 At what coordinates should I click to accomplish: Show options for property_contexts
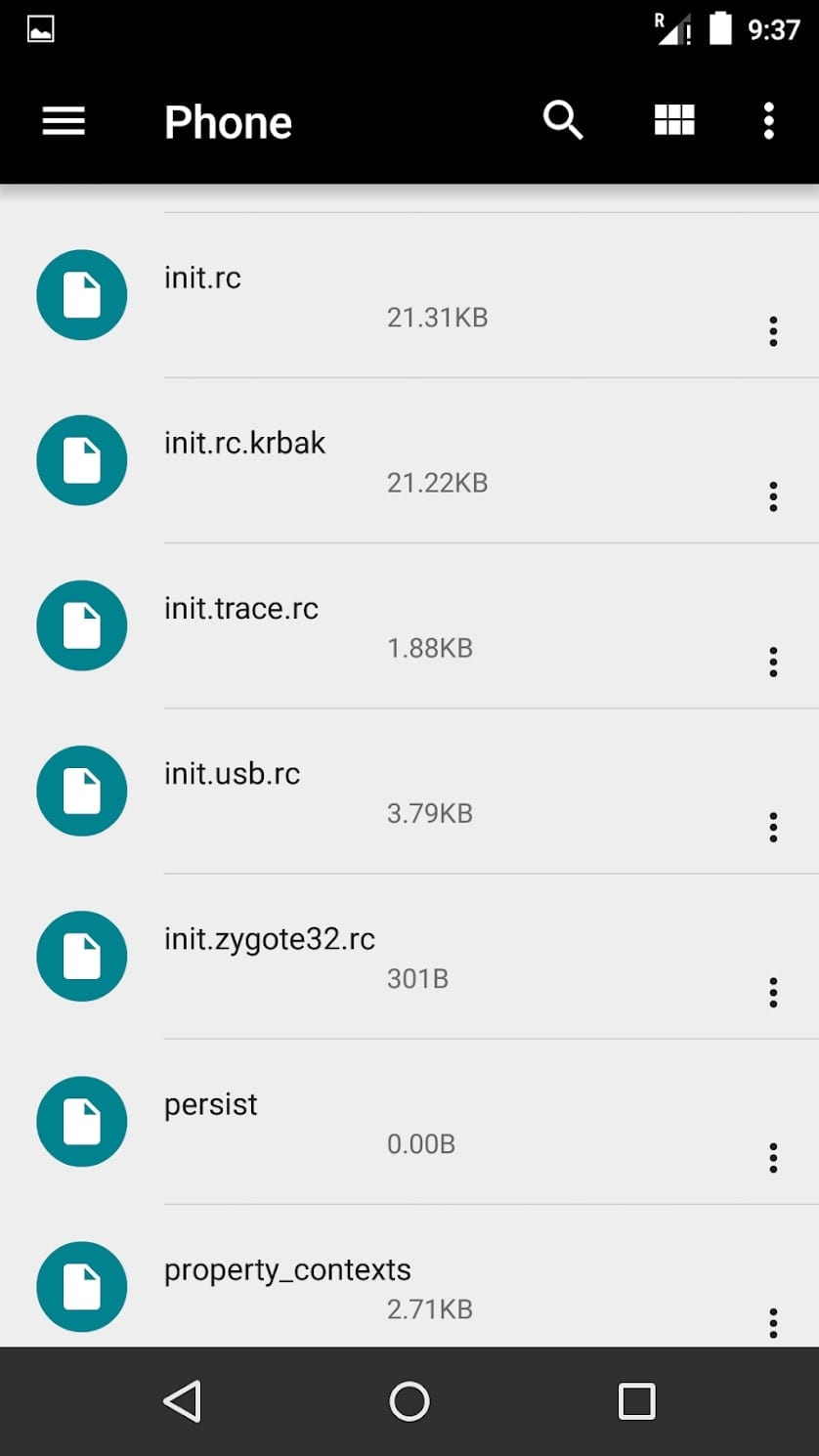pos(773,1322)
